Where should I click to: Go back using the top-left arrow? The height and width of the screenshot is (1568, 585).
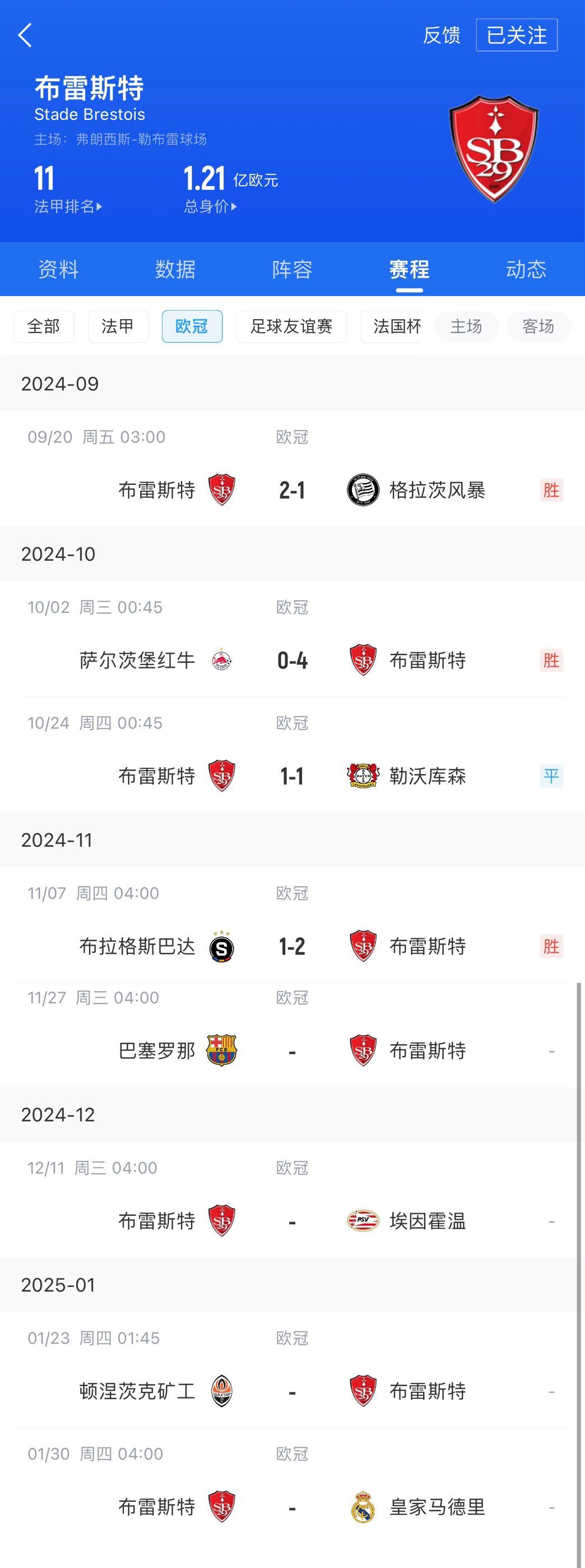[25, 35]
